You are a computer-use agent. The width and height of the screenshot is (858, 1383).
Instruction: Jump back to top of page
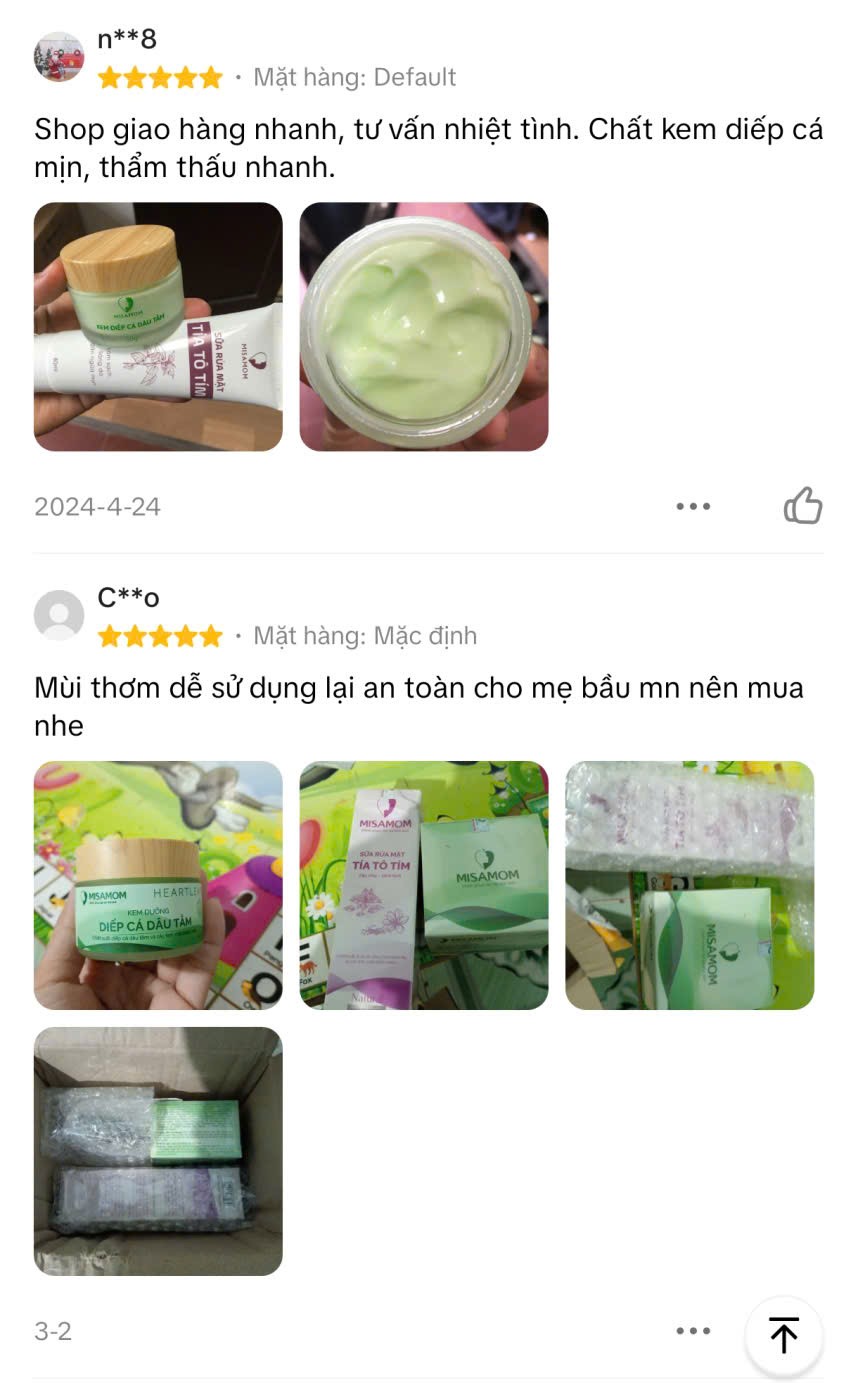click(x=784, y=1336)
